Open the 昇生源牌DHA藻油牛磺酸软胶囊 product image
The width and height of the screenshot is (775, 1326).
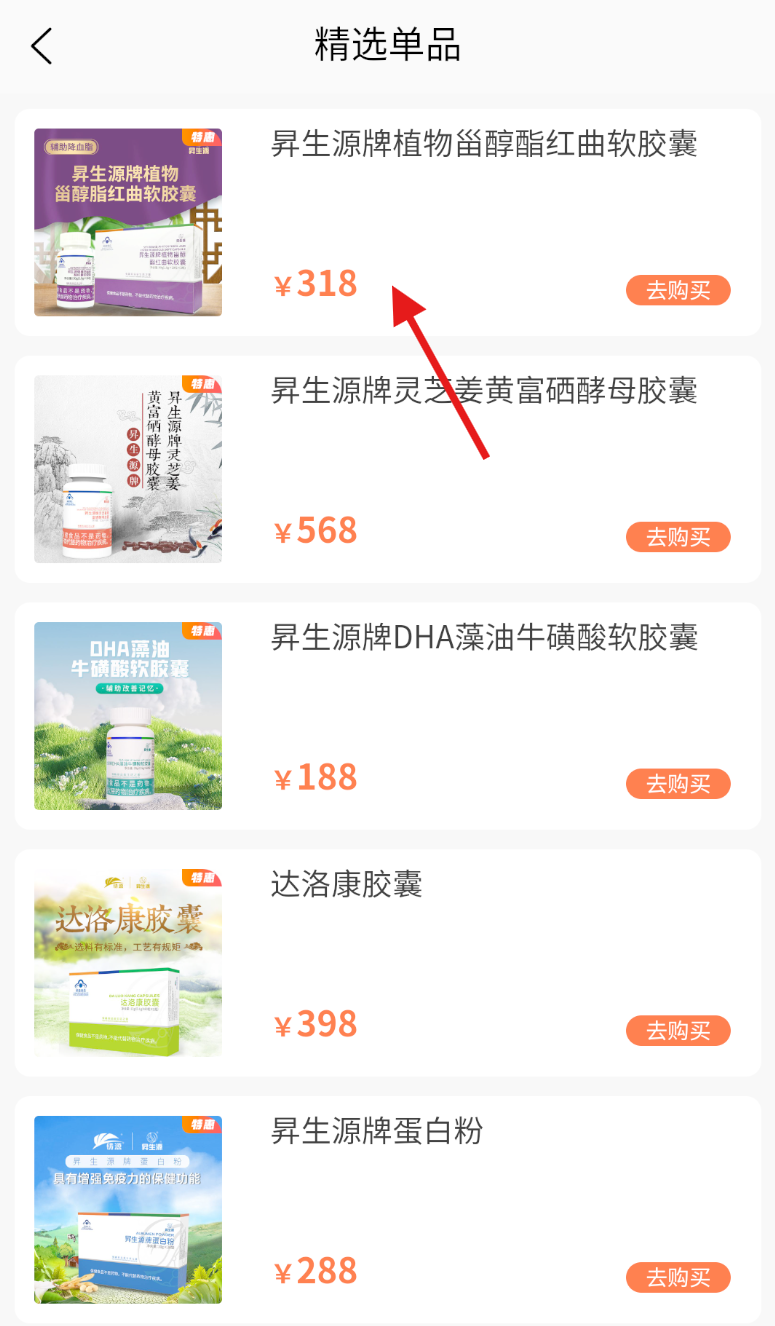[x=128, y=716]
